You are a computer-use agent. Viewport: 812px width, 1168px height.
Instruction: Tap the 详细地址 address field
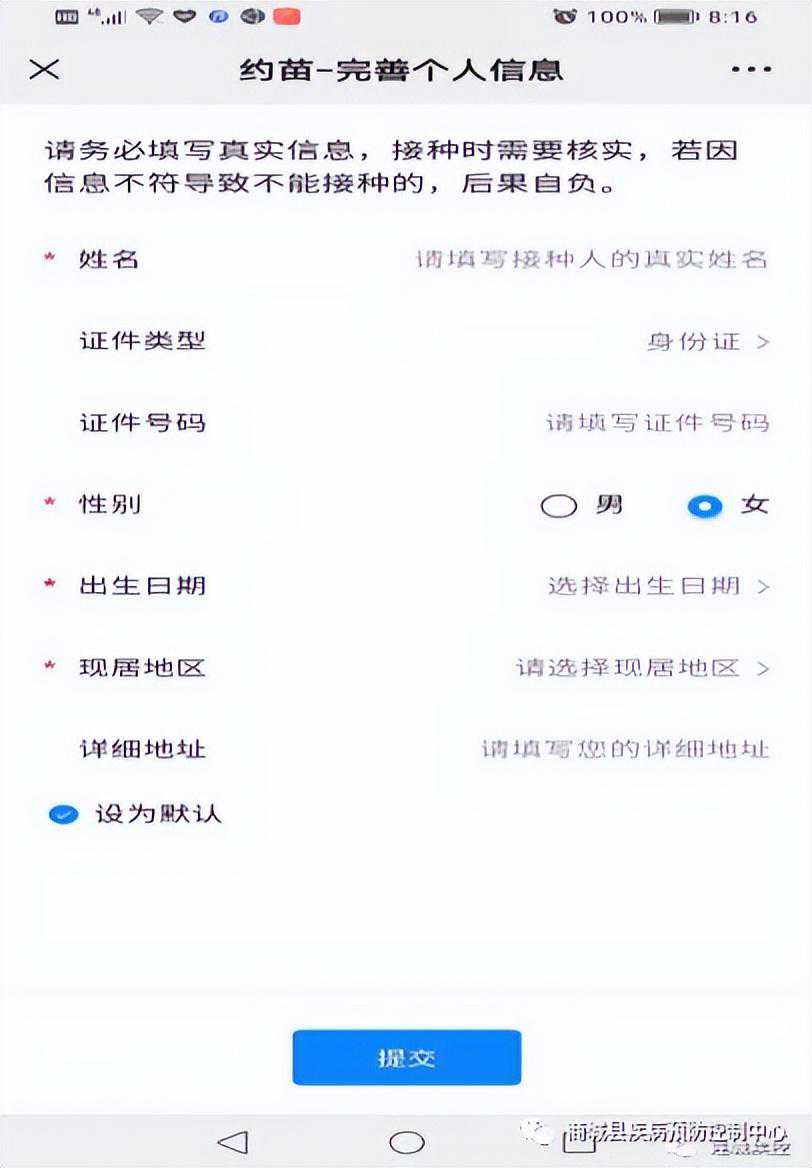click(x=624, y=749)
